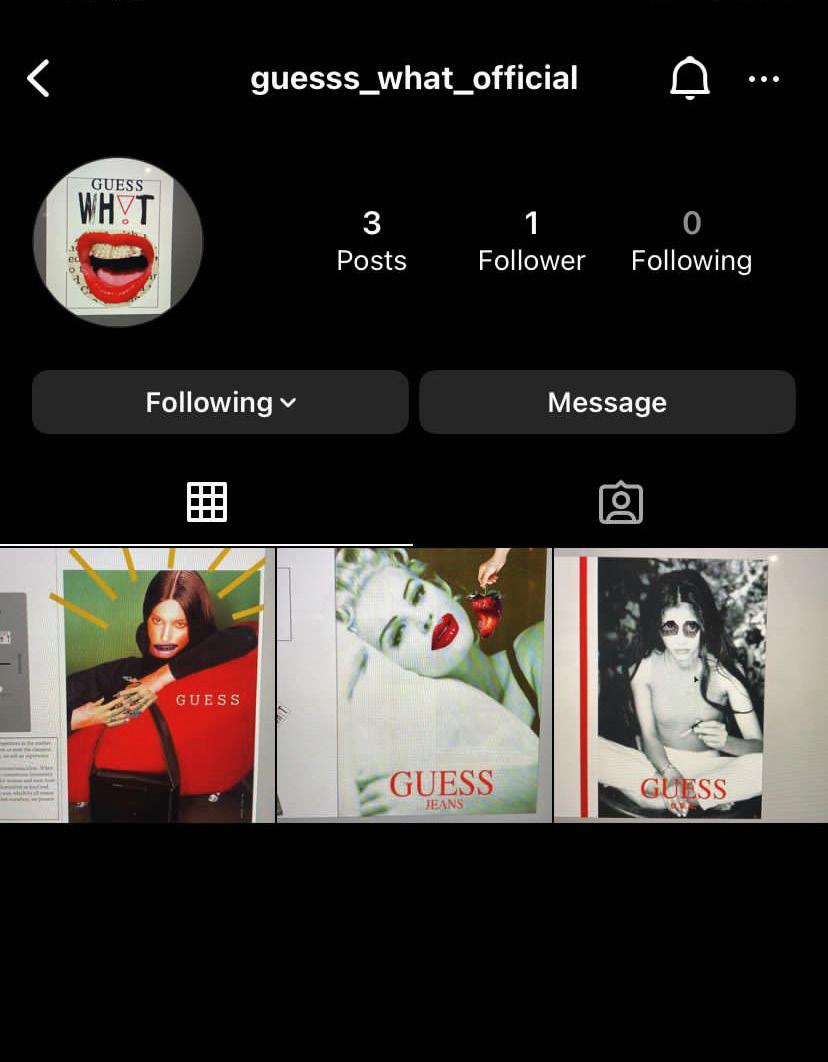
Task: Switch to the posts grid tab
Action: pos(207,502)
